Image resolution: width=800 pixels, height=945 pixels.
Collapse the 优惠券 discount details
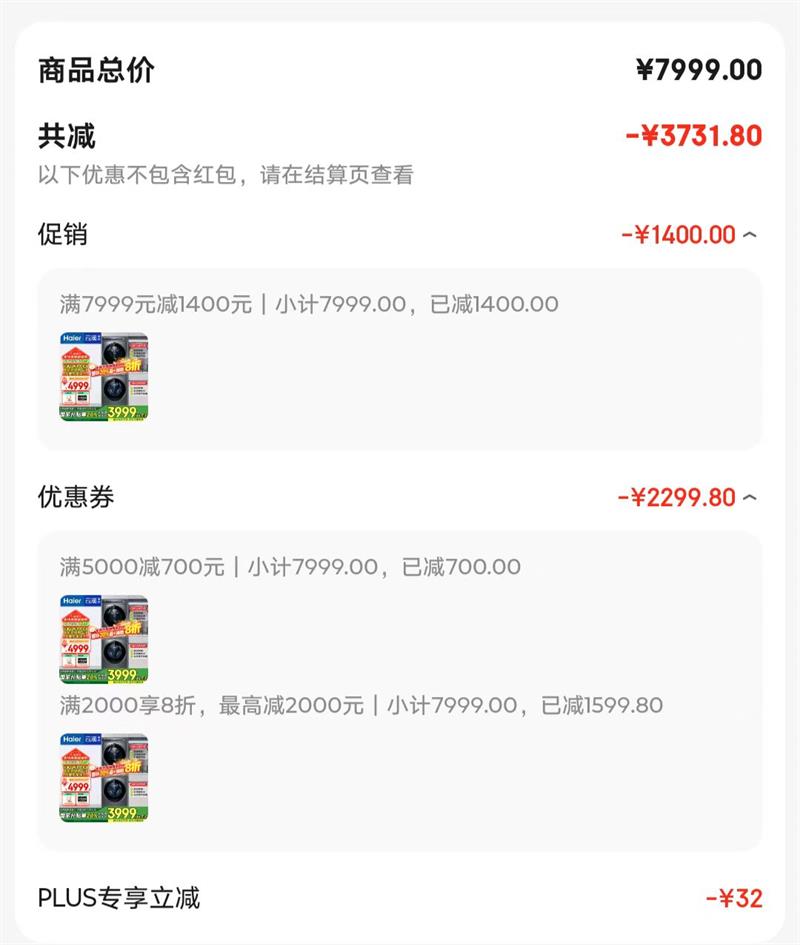749,498
